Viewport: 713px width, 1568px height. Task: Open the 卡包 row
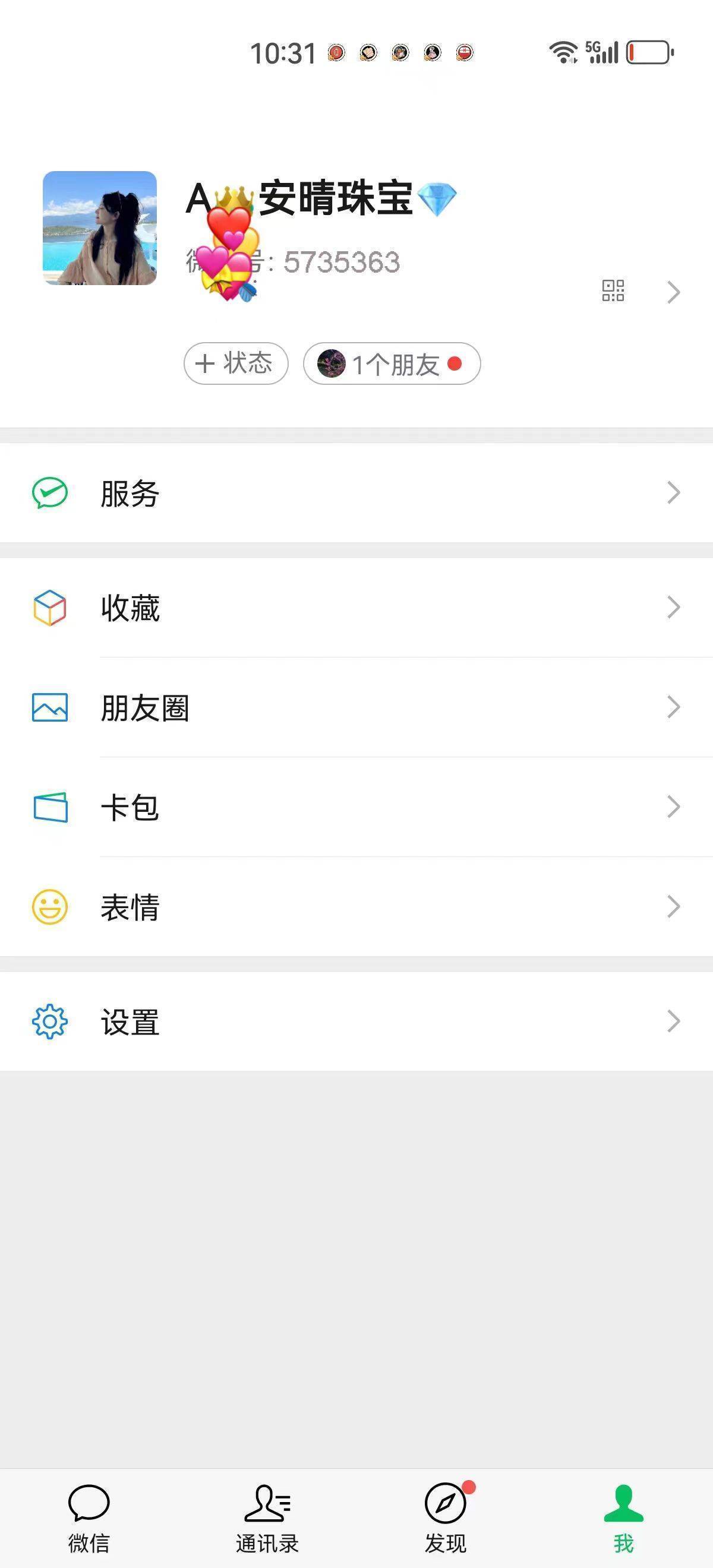point(356,807)
